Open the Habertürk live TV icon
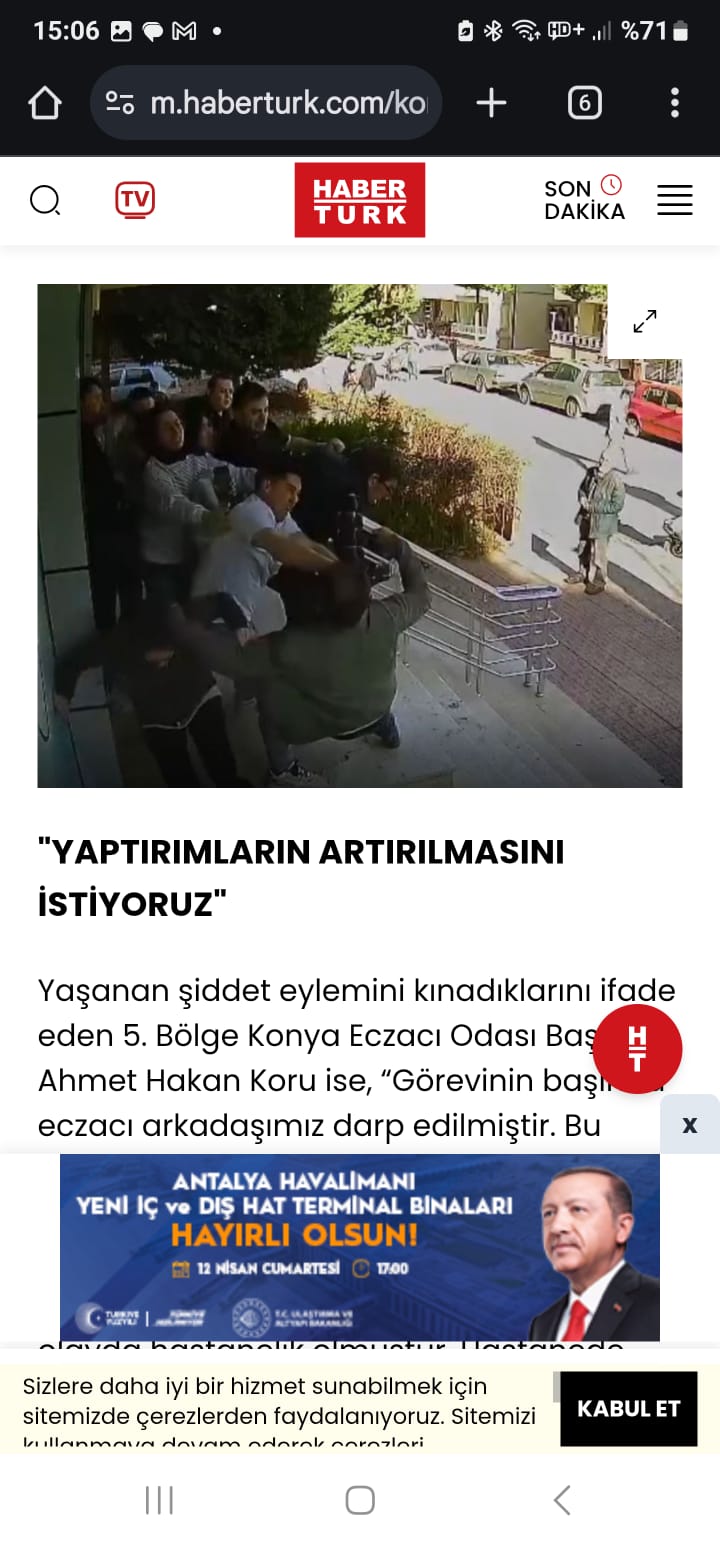This screenshot has width=720, height=1544. click(x=135, y=200)
